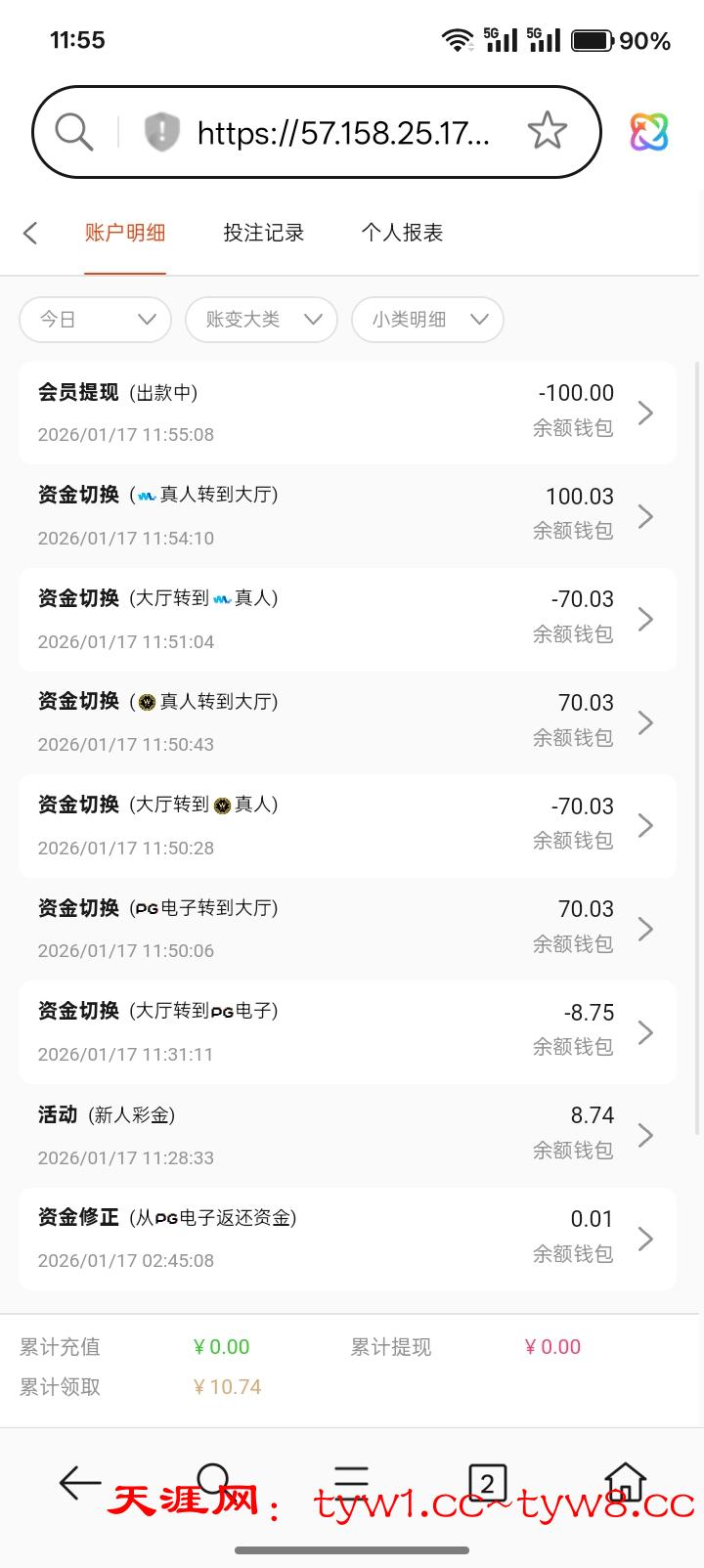The image size is (704, 1568).
Task: Go back using the top-left arrow
Action: pyautogui.click(x=30, y=233)
